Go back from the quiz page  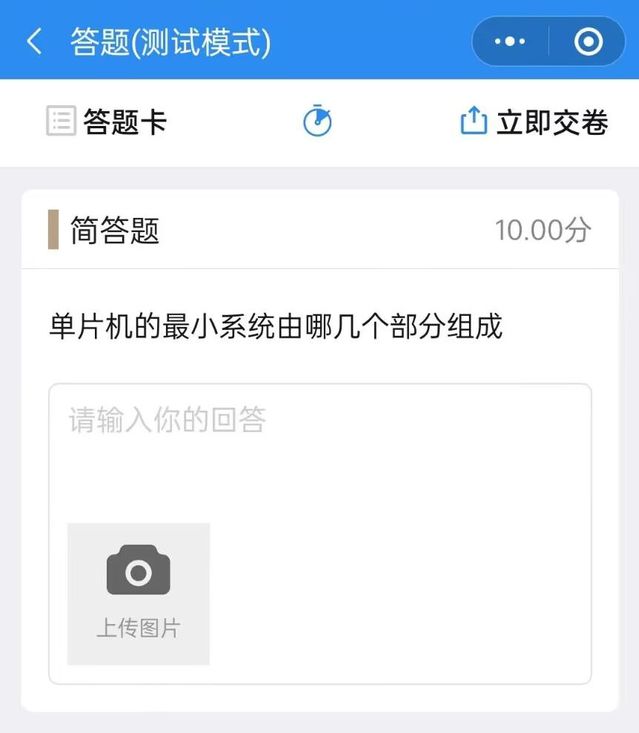tap(34, 42)
